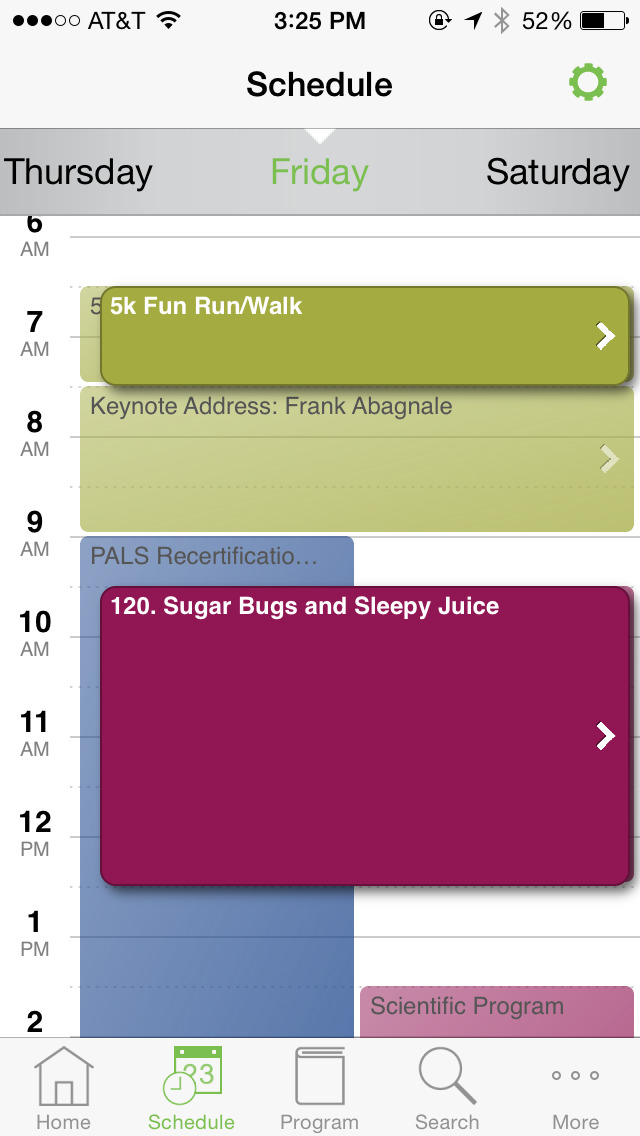Viewport: 640px width, 1136px height.
Task: Open 120. Sugar Bugs and Sleepy Juice
Action: 365,735
